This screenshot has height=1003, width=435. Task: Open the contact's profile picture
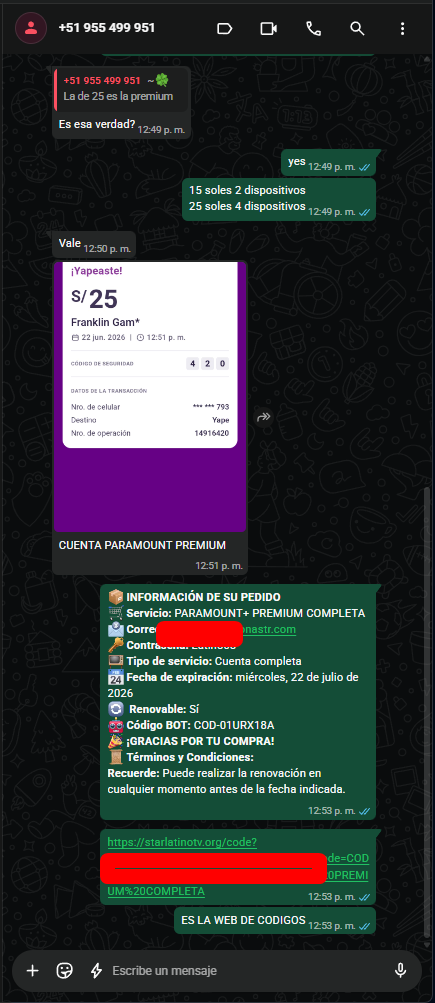[x=31, y=28]
